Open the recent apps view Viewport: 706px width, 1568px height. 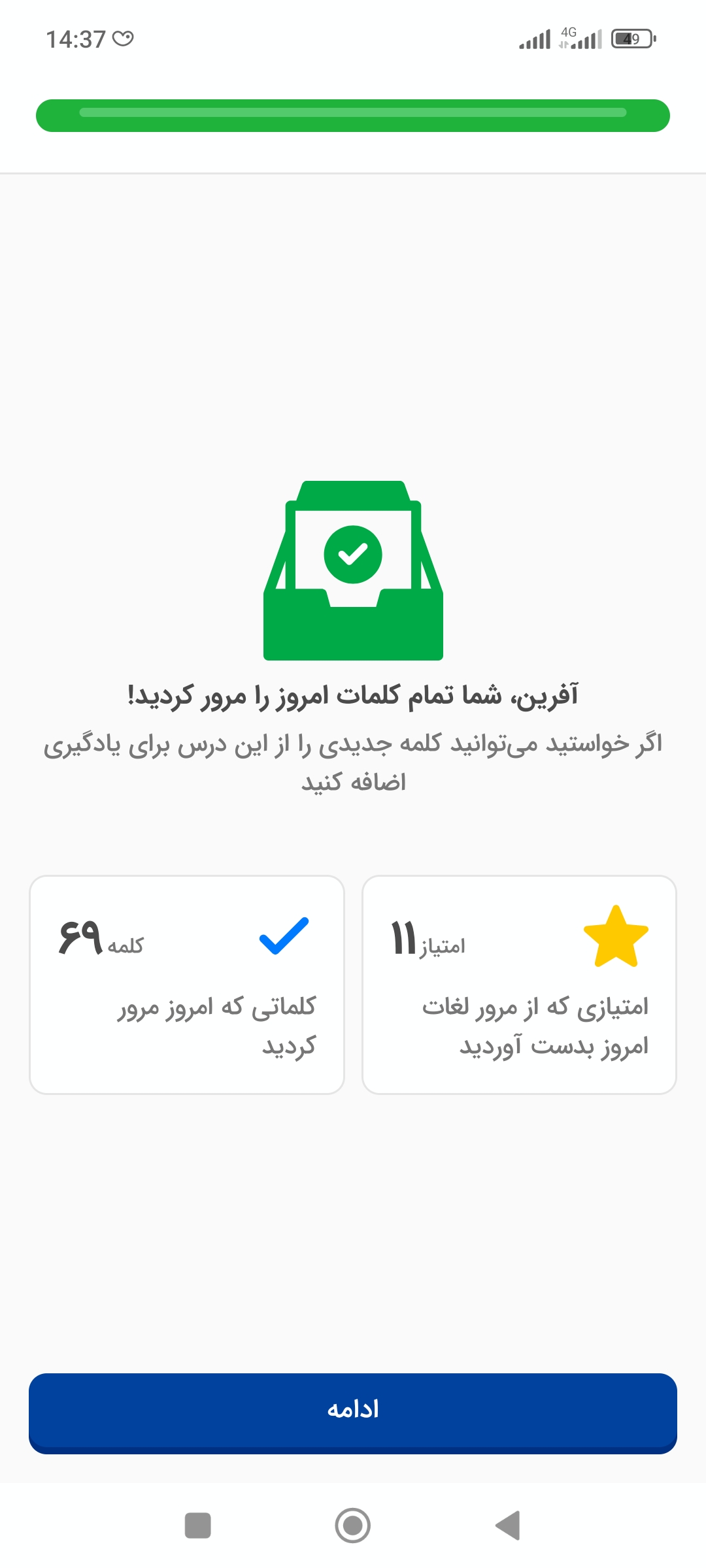(x=198, y=1526)
